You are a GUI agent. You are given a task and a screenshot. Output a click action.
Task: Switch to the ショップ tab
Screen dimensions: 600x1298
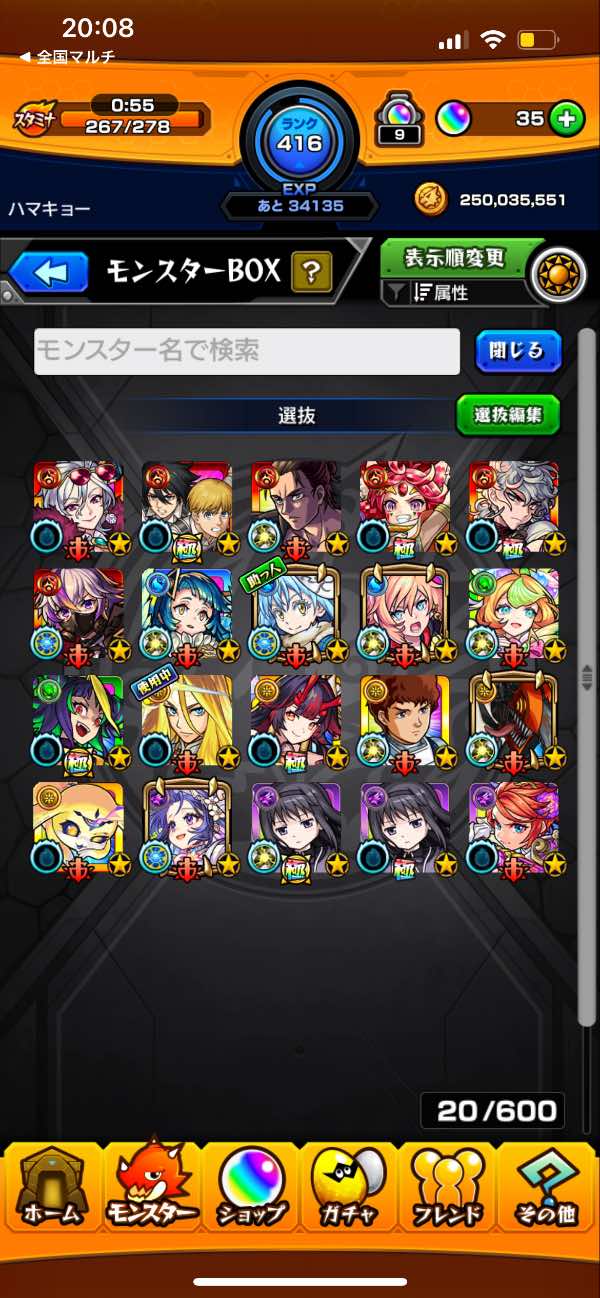250,1188
